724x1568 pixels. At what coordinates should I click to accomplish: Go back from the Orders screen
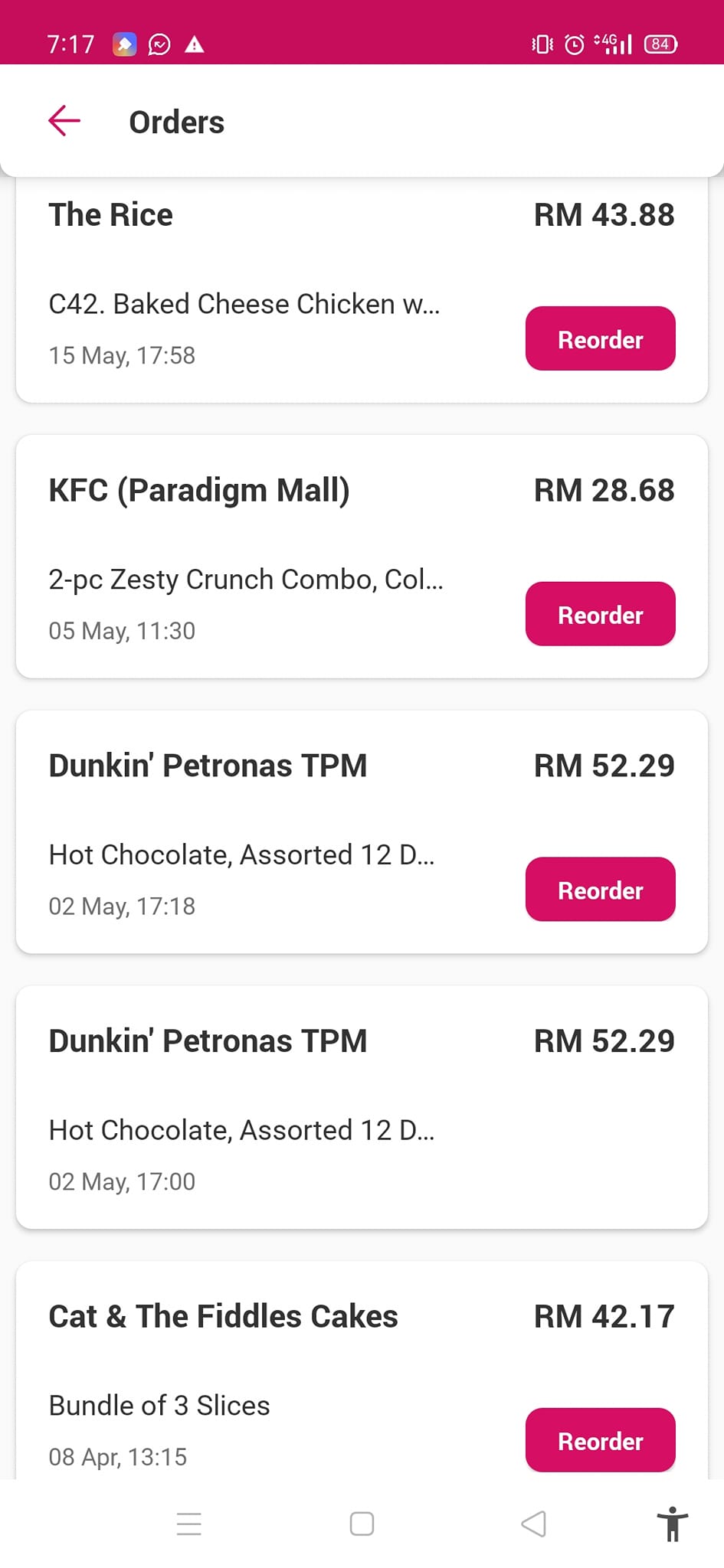64,121
